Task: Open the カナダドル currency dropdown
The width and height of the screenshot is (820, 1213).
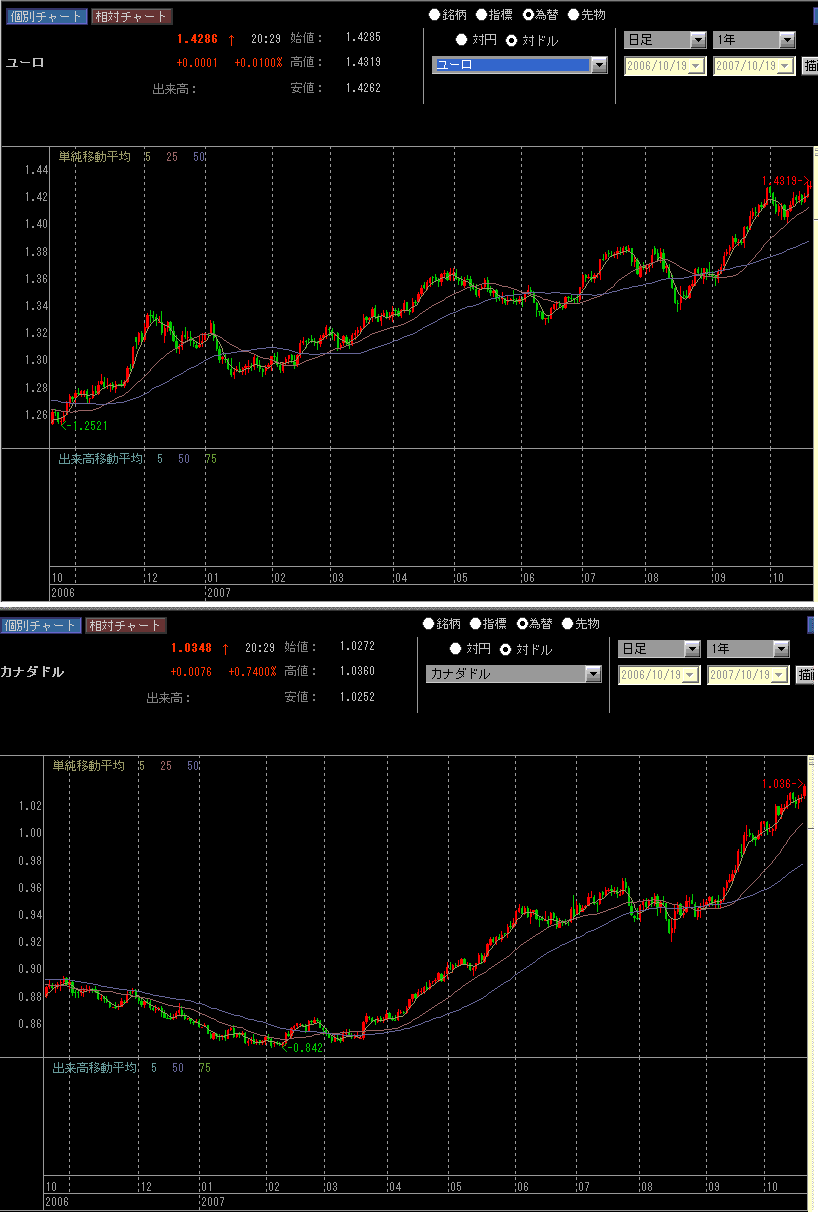Action: (x=593, y=674)
